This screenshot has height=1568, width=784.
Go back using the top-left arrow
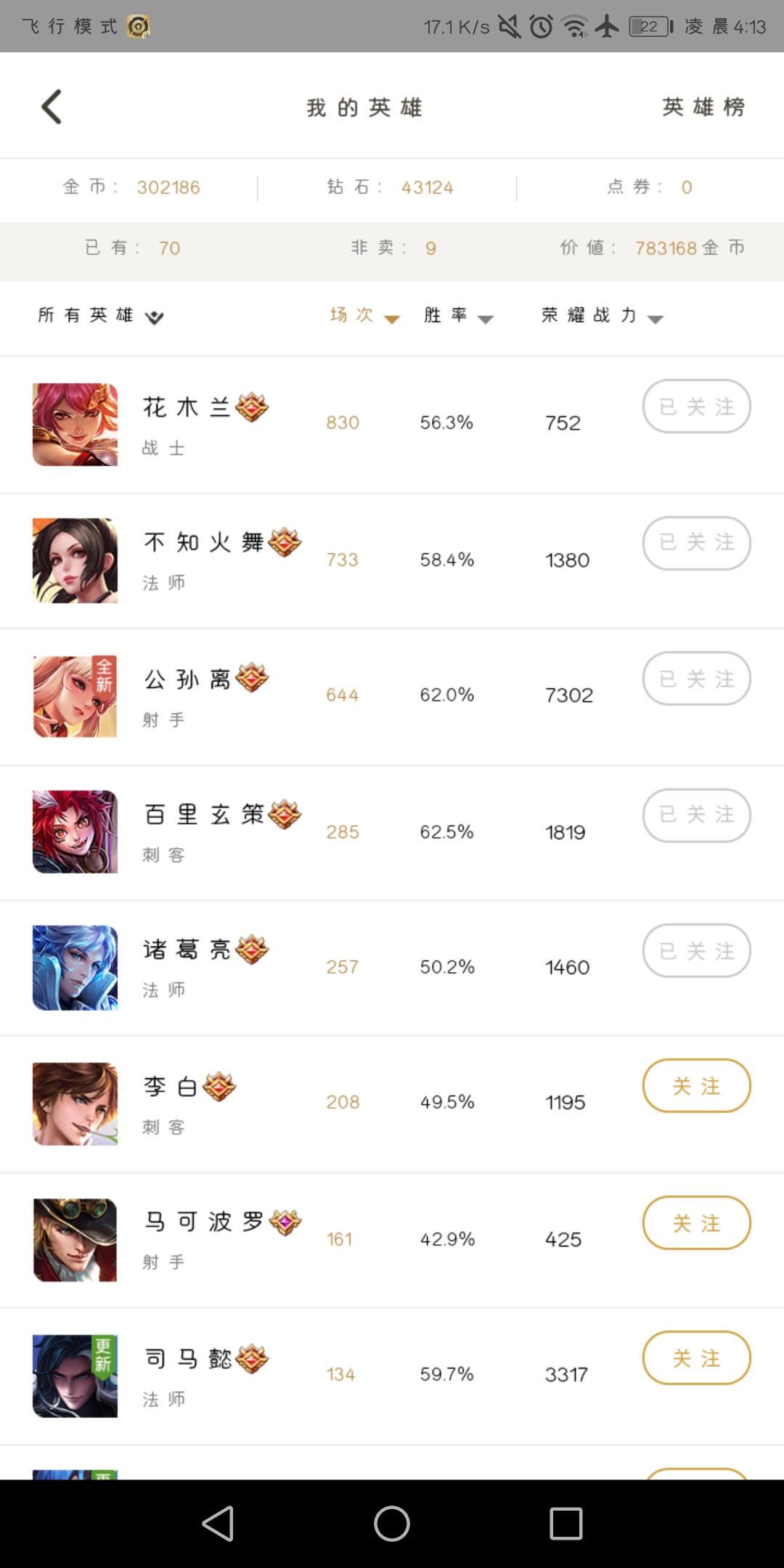[x=52, y=107]
